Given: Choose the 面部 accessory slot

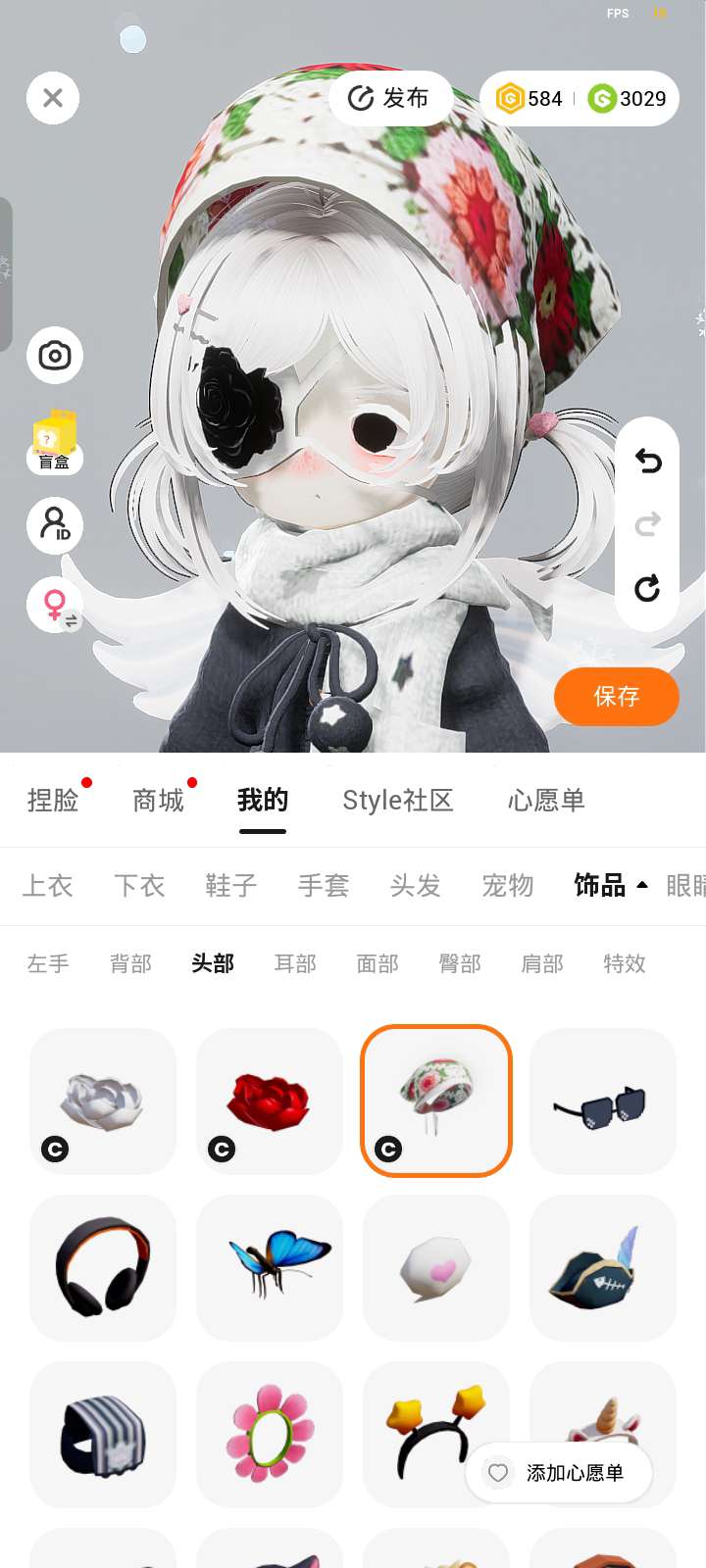Looking at the screenshot, I should (x=378, y=963).
